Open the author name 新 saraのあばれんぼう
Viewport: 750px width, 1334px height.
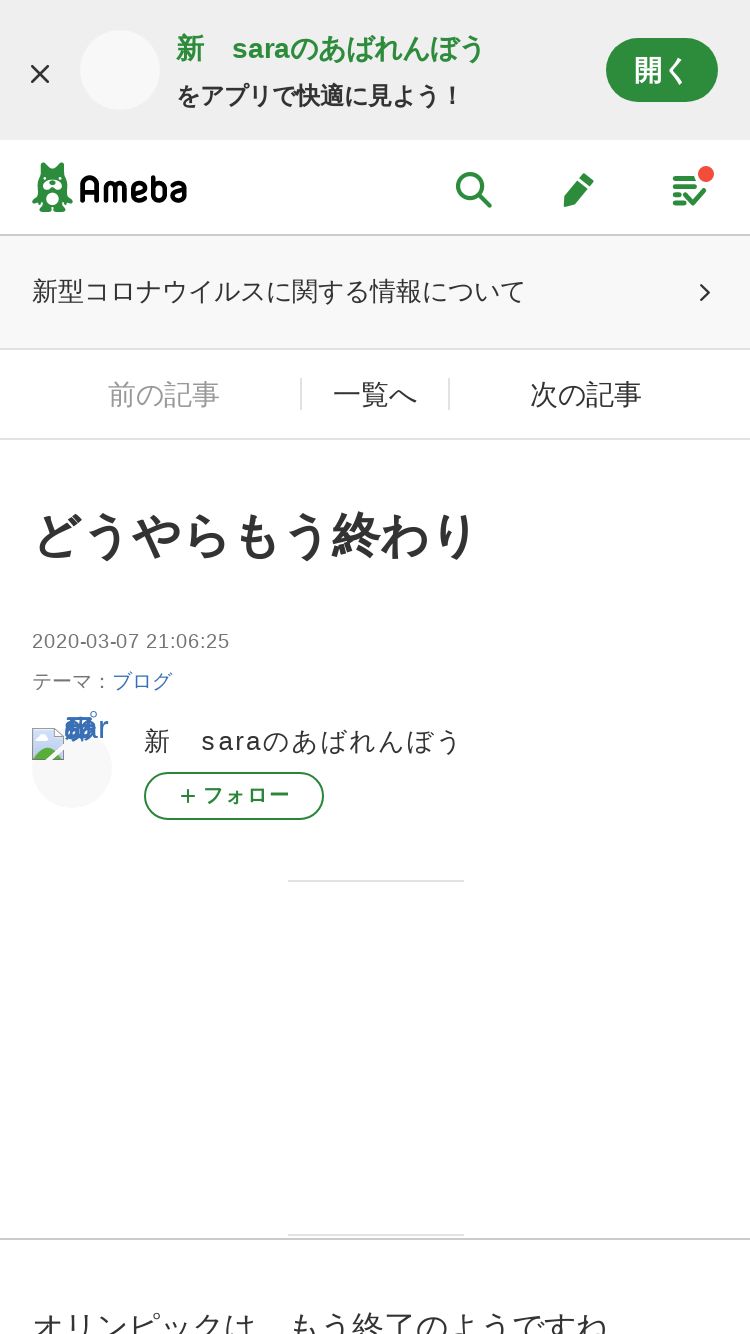pyautogui.click(x=302, y=741)
